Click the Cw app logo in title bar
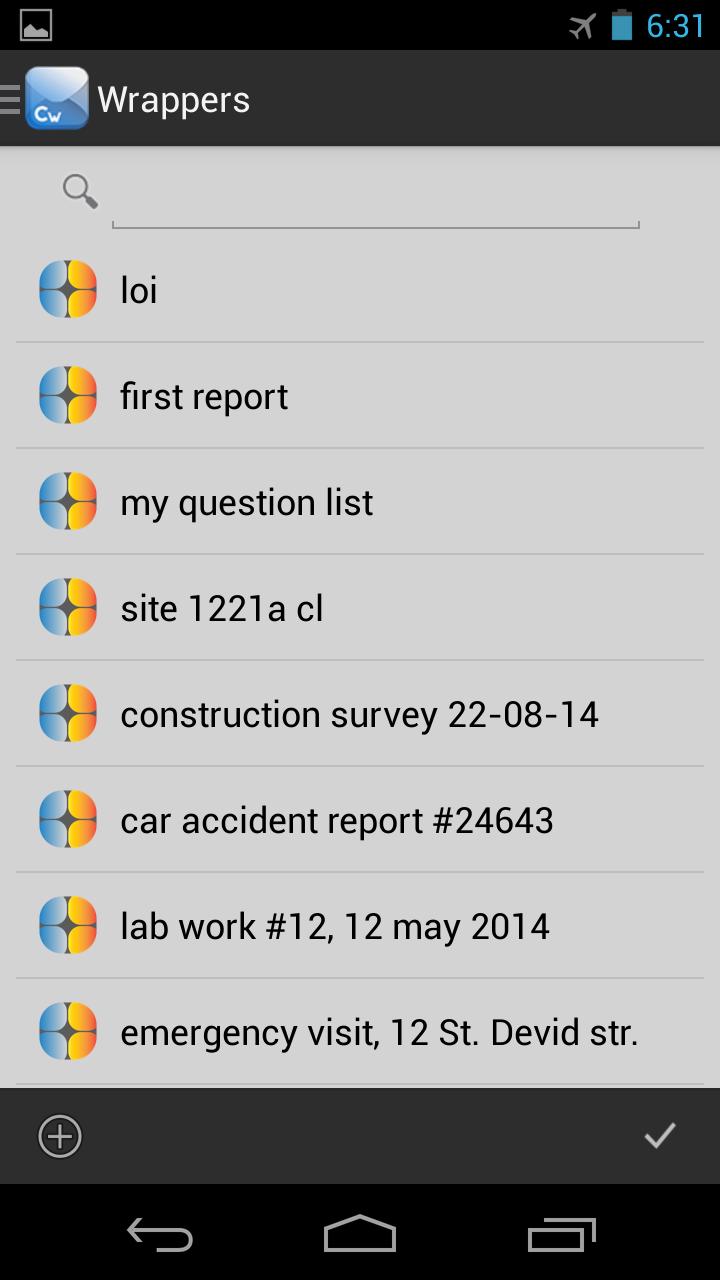 (x=56, y=99)
